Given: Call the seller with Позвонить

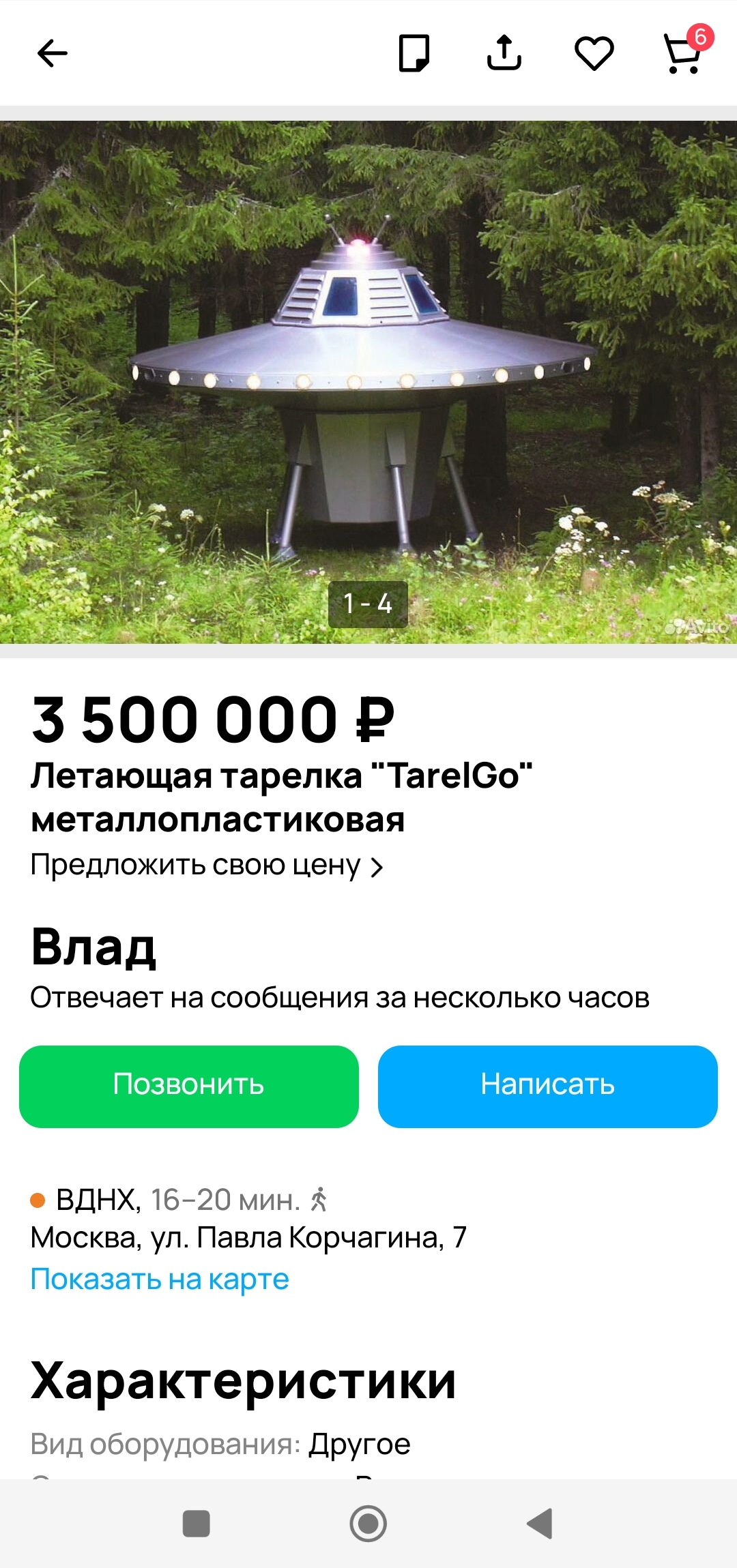Looking at the screenshot, I should pos(189,1086).
